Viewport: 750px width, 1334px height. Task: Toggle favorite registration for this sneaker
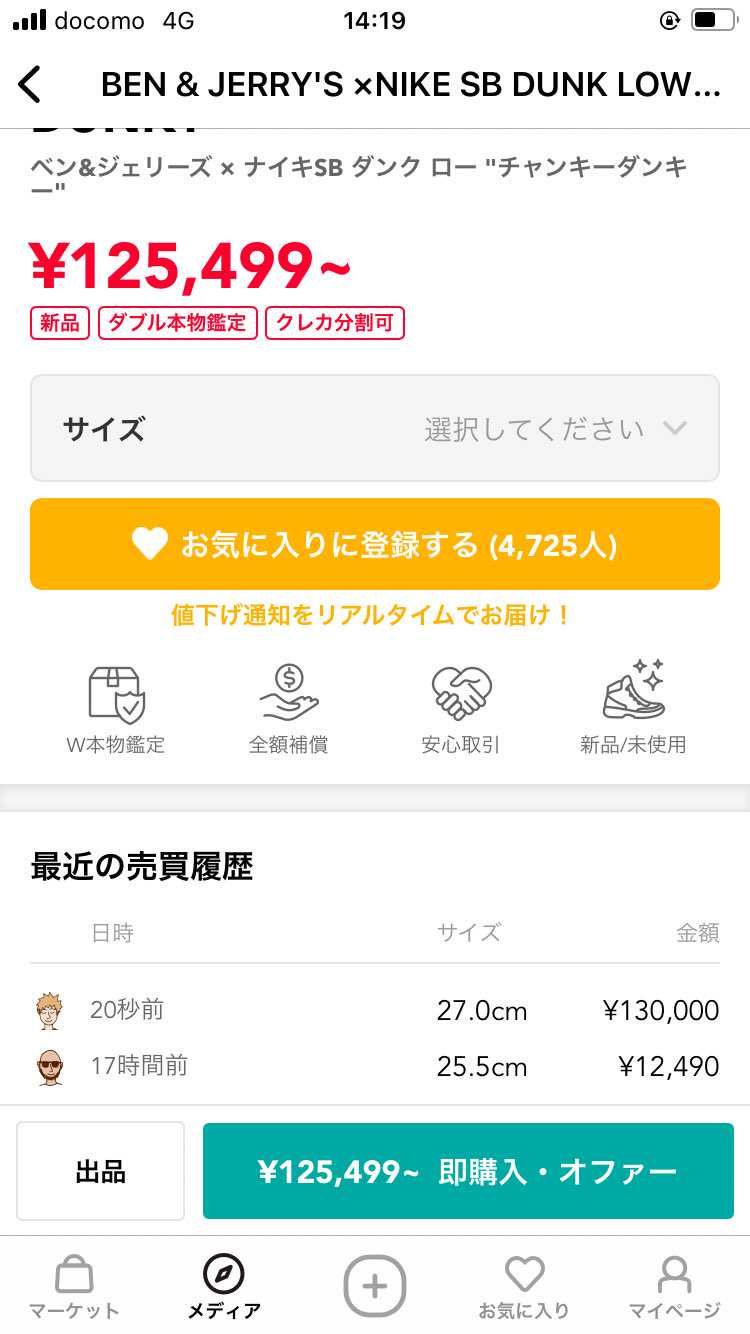(x=375, y=543)
